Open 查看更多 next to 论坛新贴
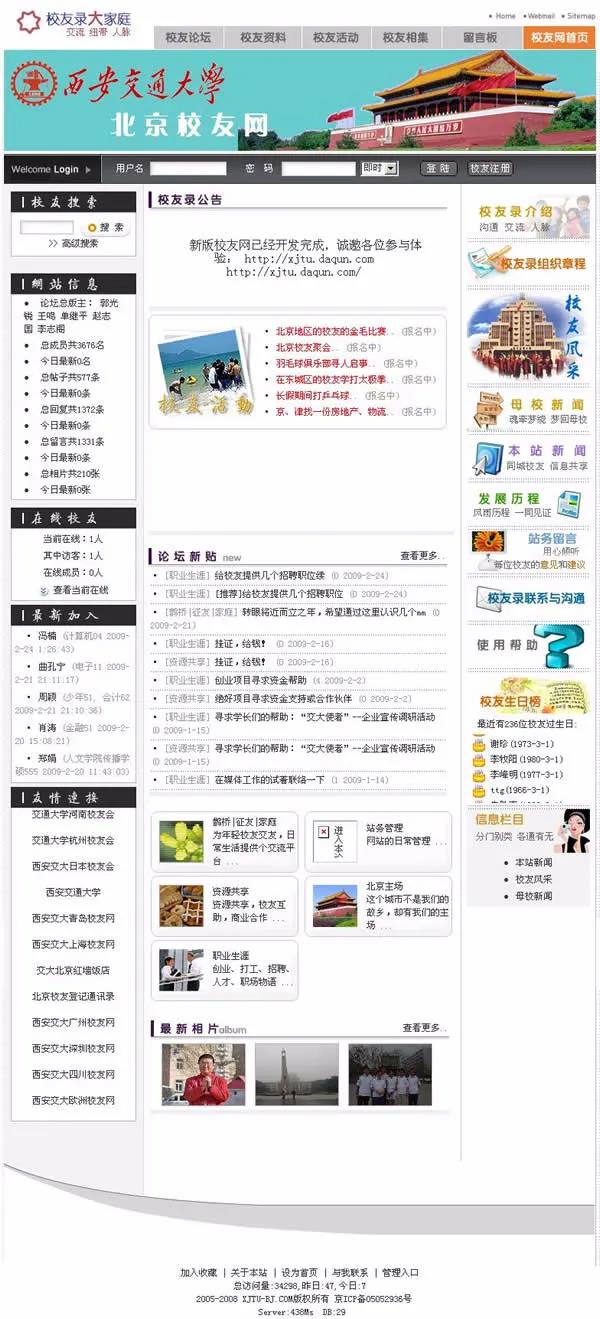The image size is (600, 1319). (421, 556)
